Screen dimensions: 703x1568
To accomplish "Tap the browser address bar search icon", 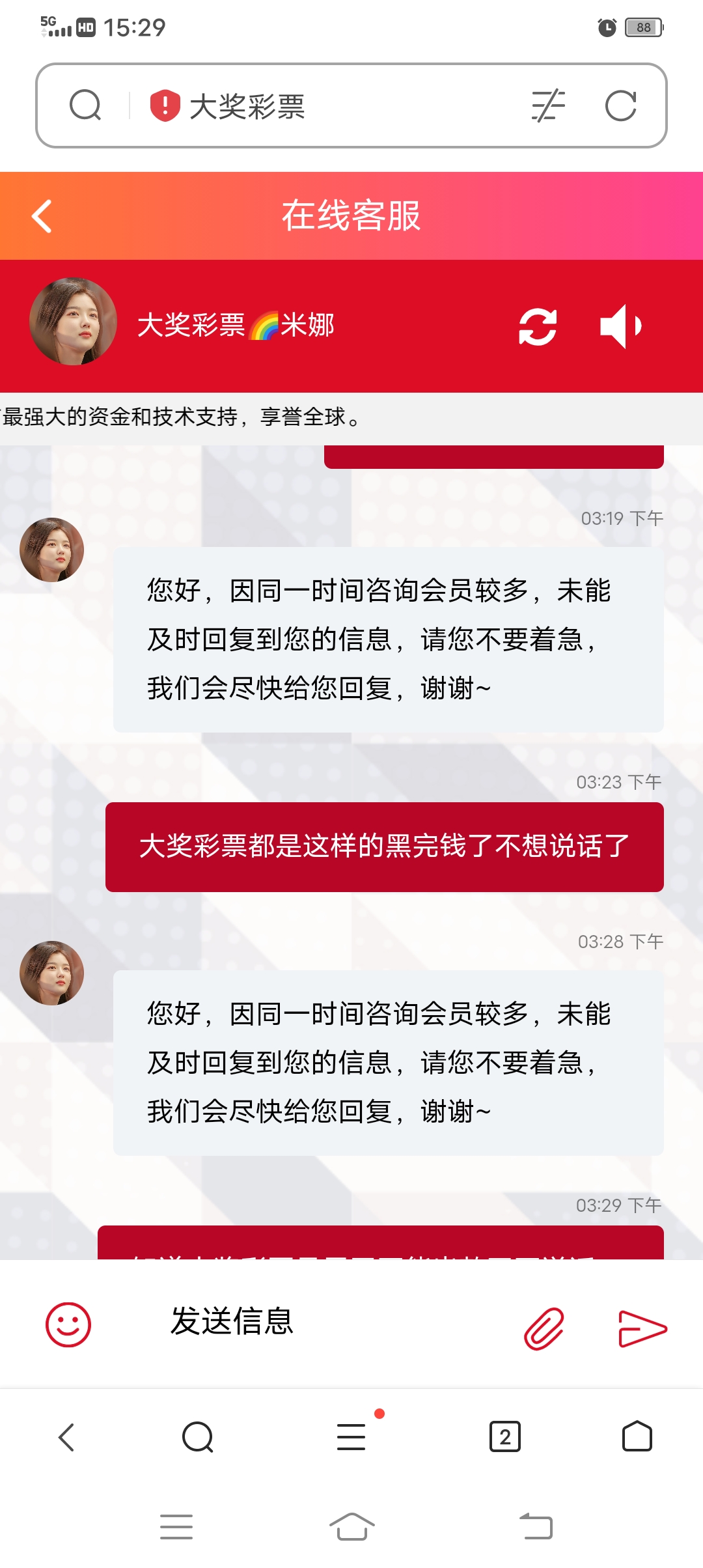I will pyautogui.click(x=85, y=105).
